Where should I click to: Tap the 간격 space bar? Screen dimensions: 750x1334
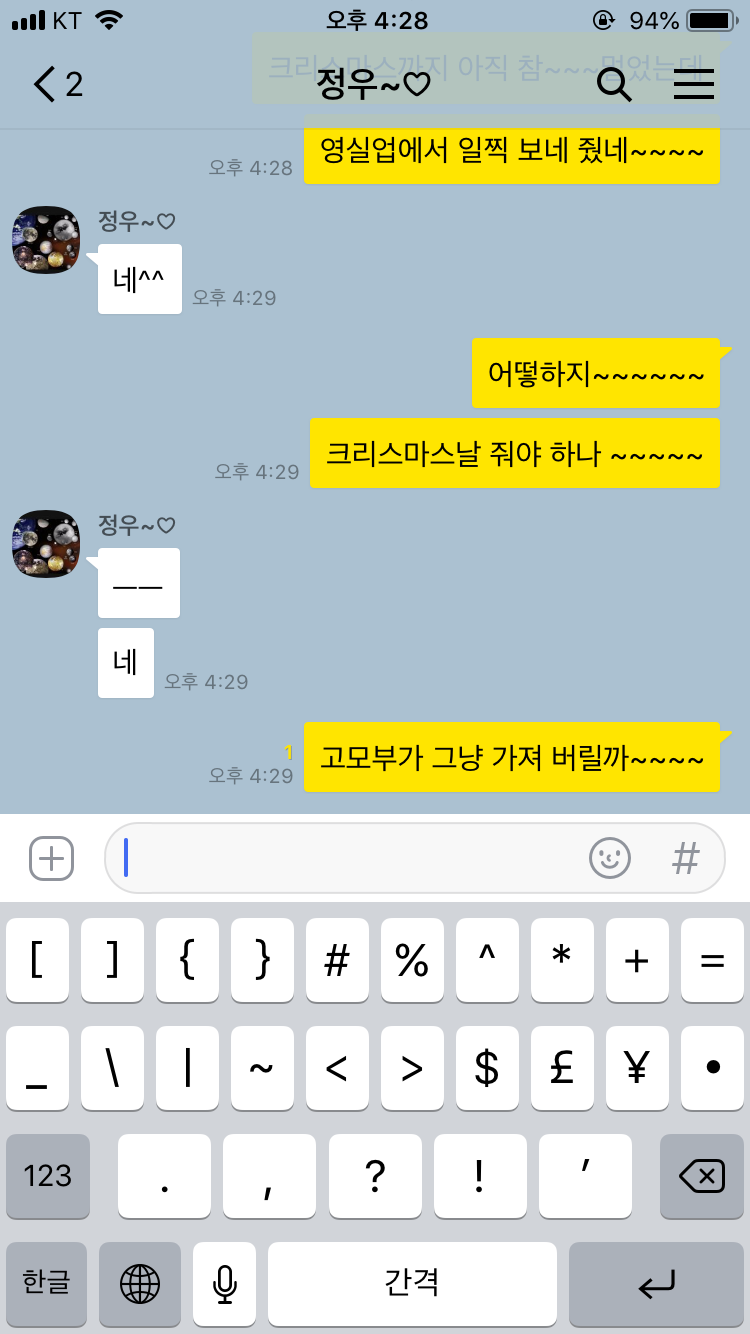(412, 1283)
